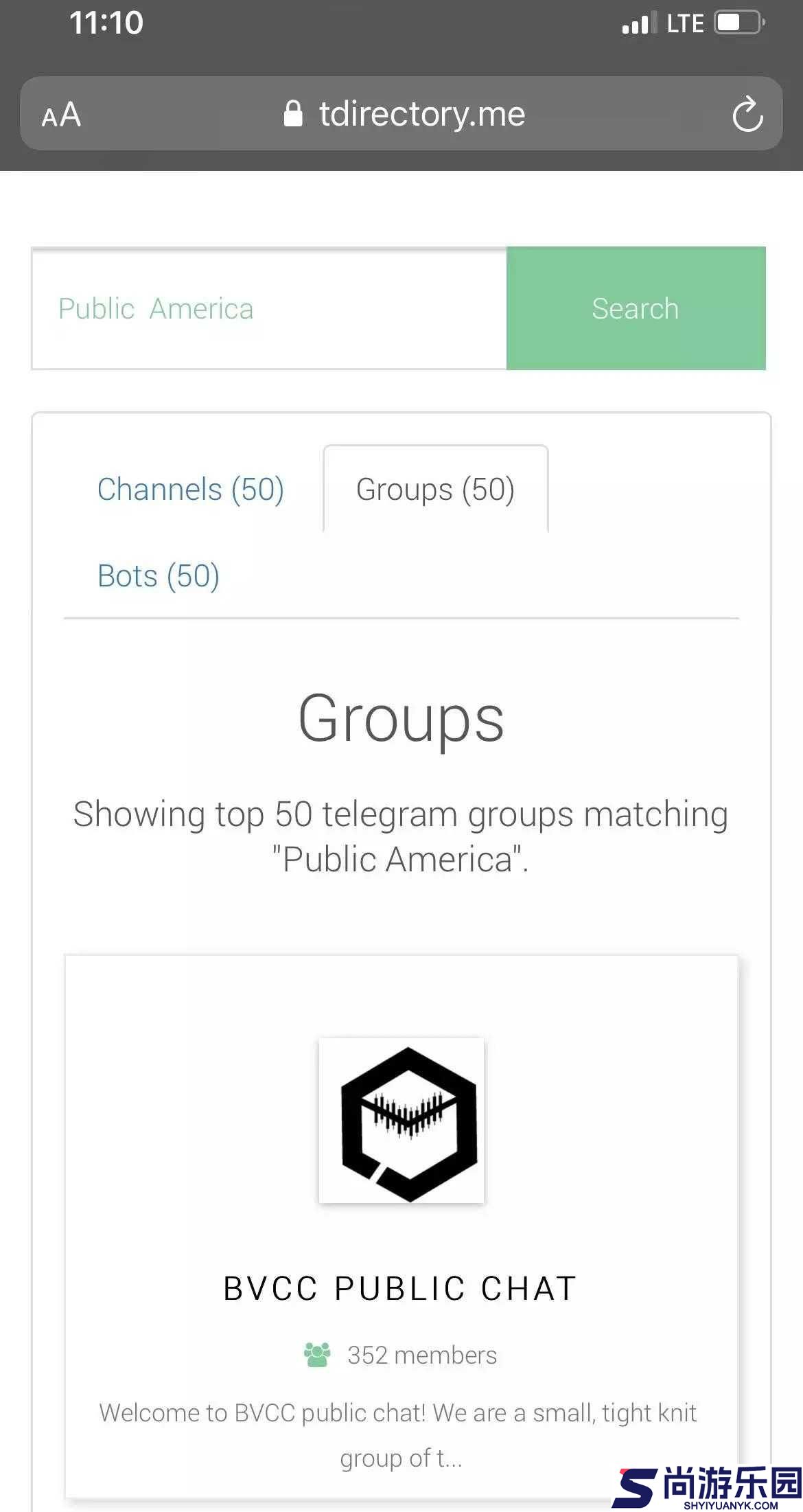803x1512 pixels.
Task: Reload the page in Safari
Action: 747,114
